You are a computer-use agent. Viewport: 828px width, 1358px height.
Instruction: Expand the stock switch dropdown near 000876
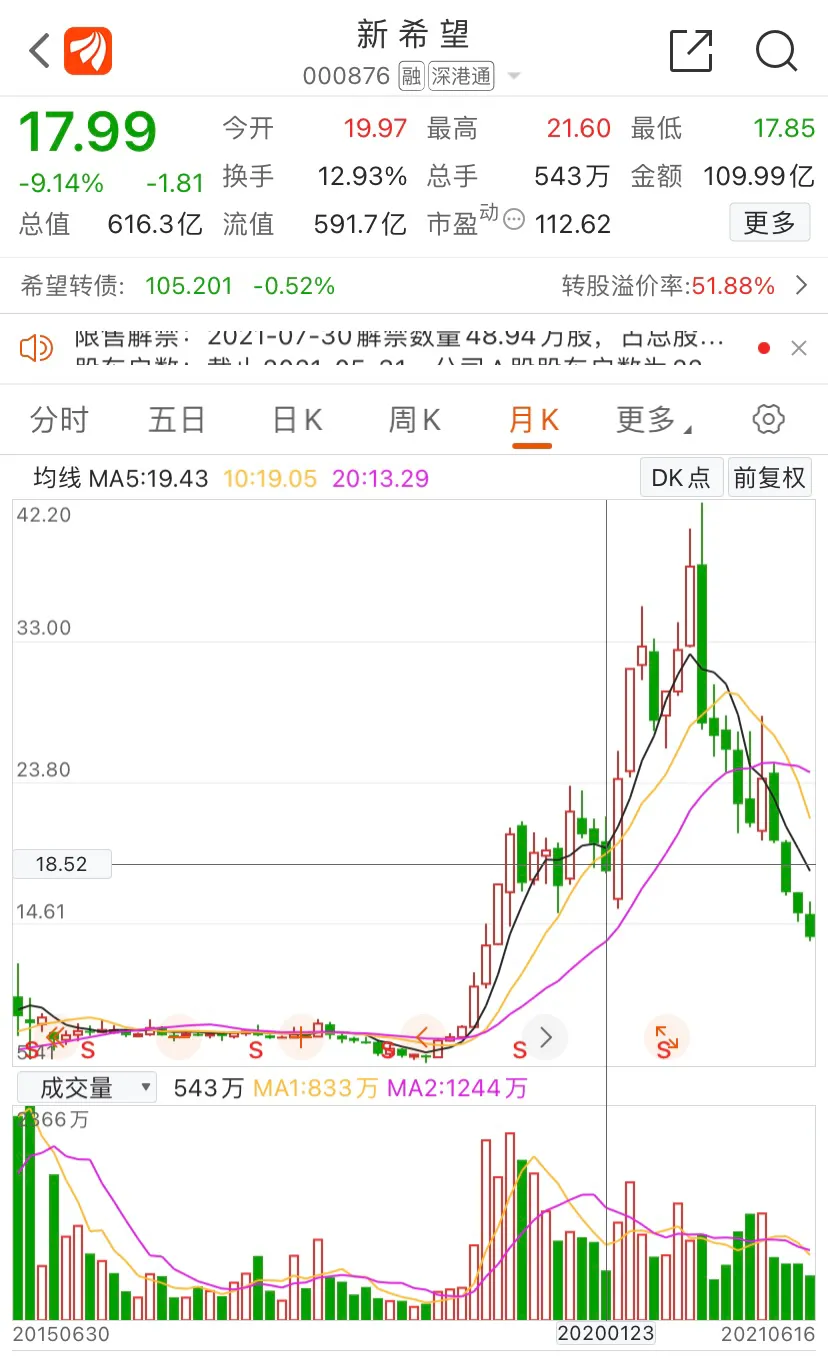pos(514,76)
